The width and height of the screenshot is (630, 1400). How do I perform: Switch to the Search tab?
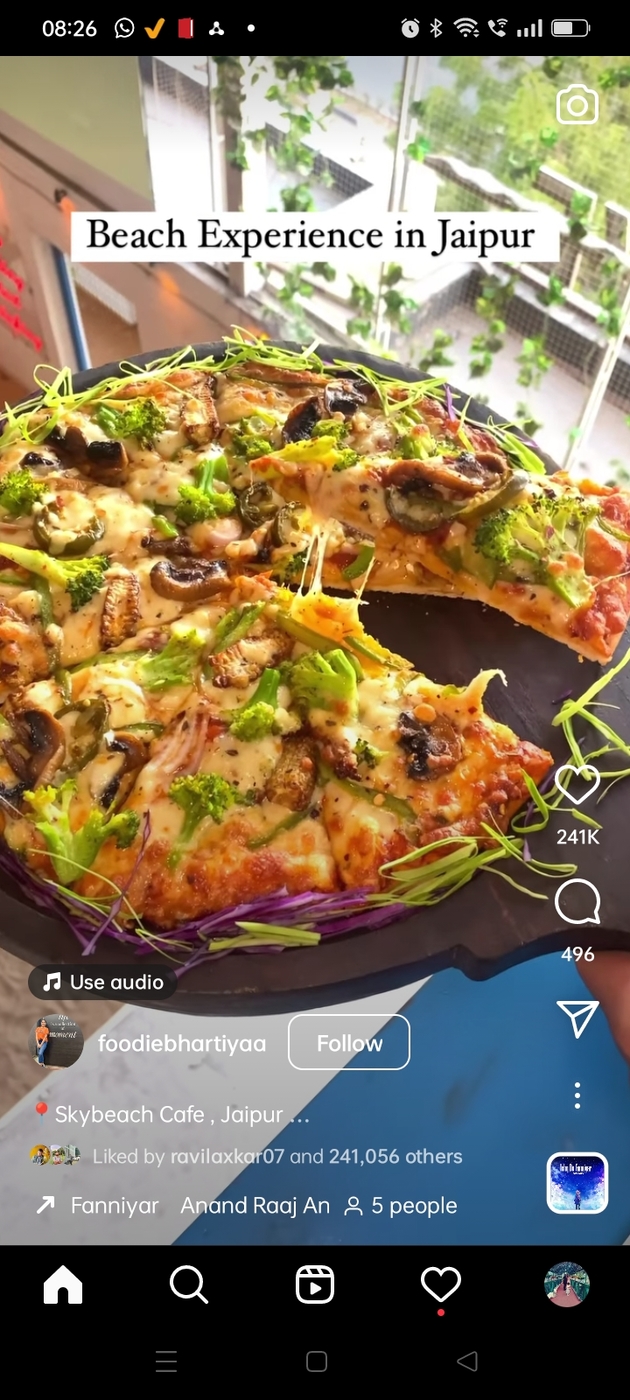pos(189,1285)
